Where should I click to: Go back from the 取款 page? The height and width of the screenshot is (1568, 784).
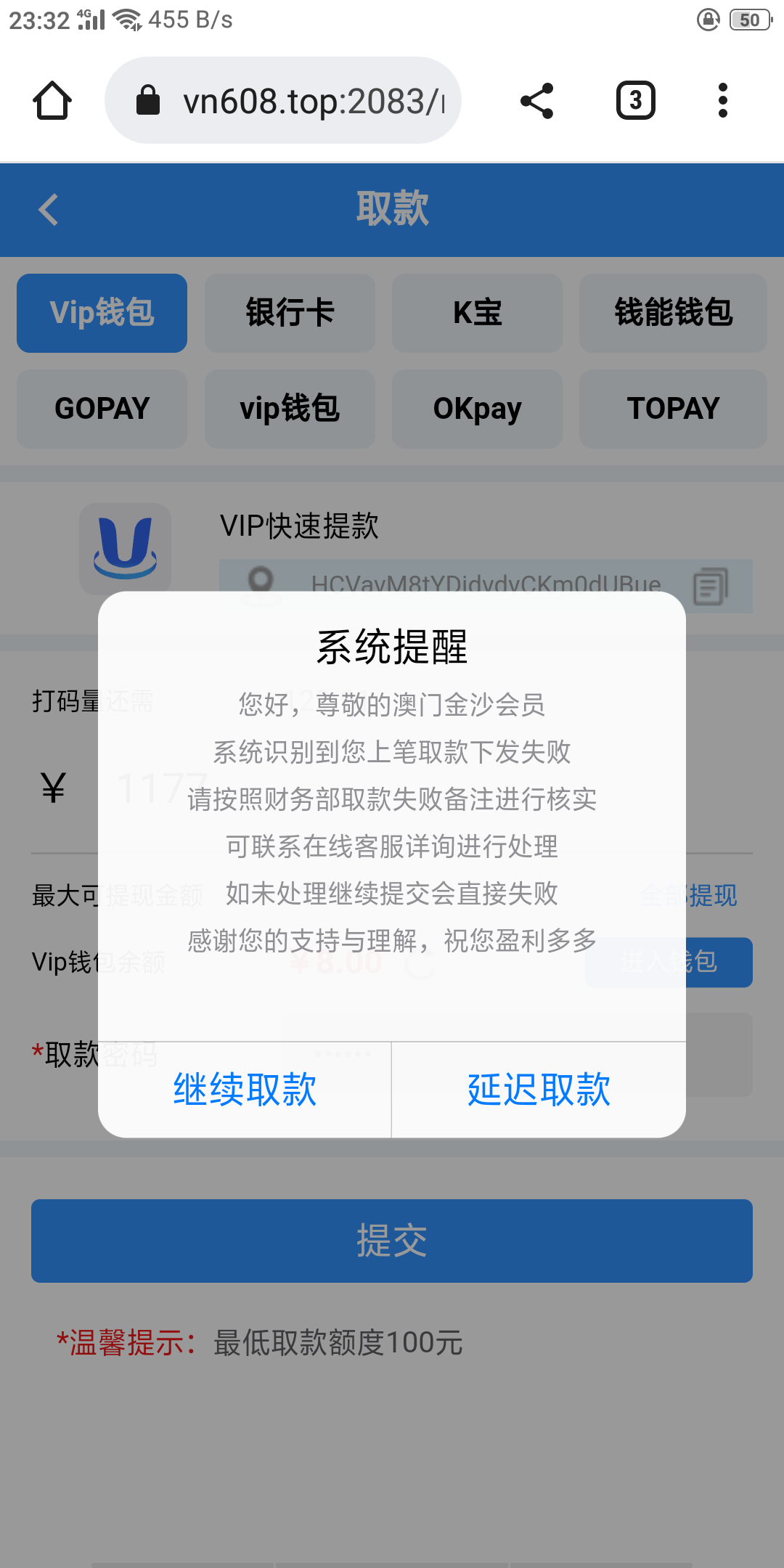48,210
